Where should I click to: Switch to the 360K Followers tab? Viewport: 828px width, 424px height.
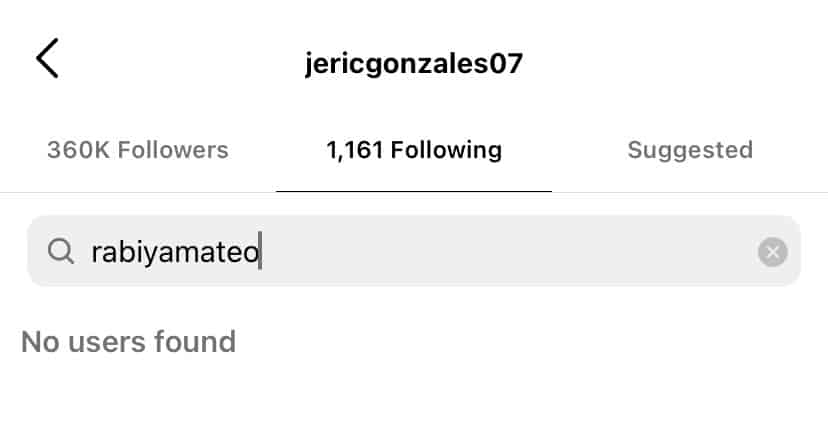coord(138,150)
